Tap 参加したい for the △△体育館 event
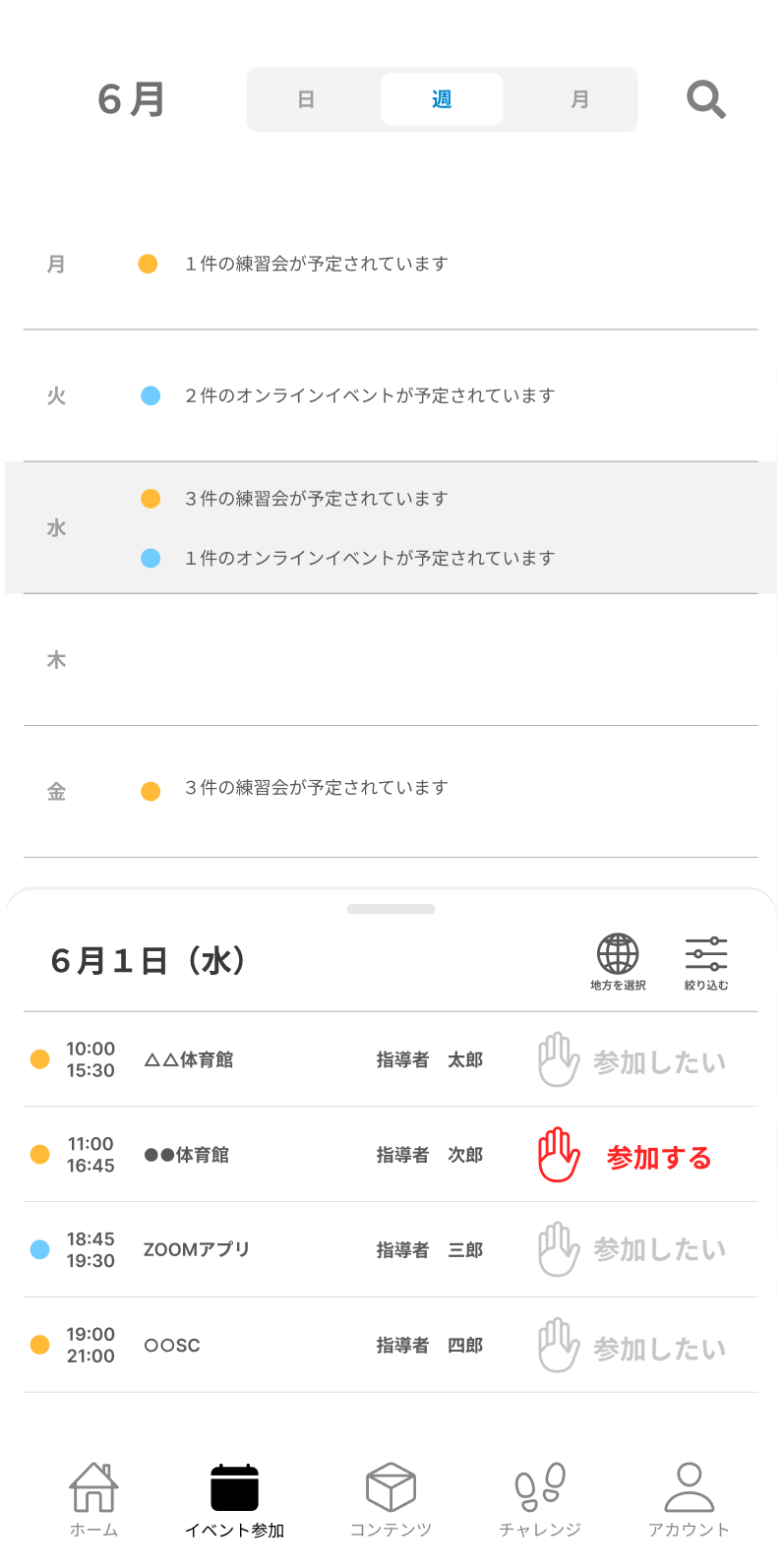 point(633,1060)
